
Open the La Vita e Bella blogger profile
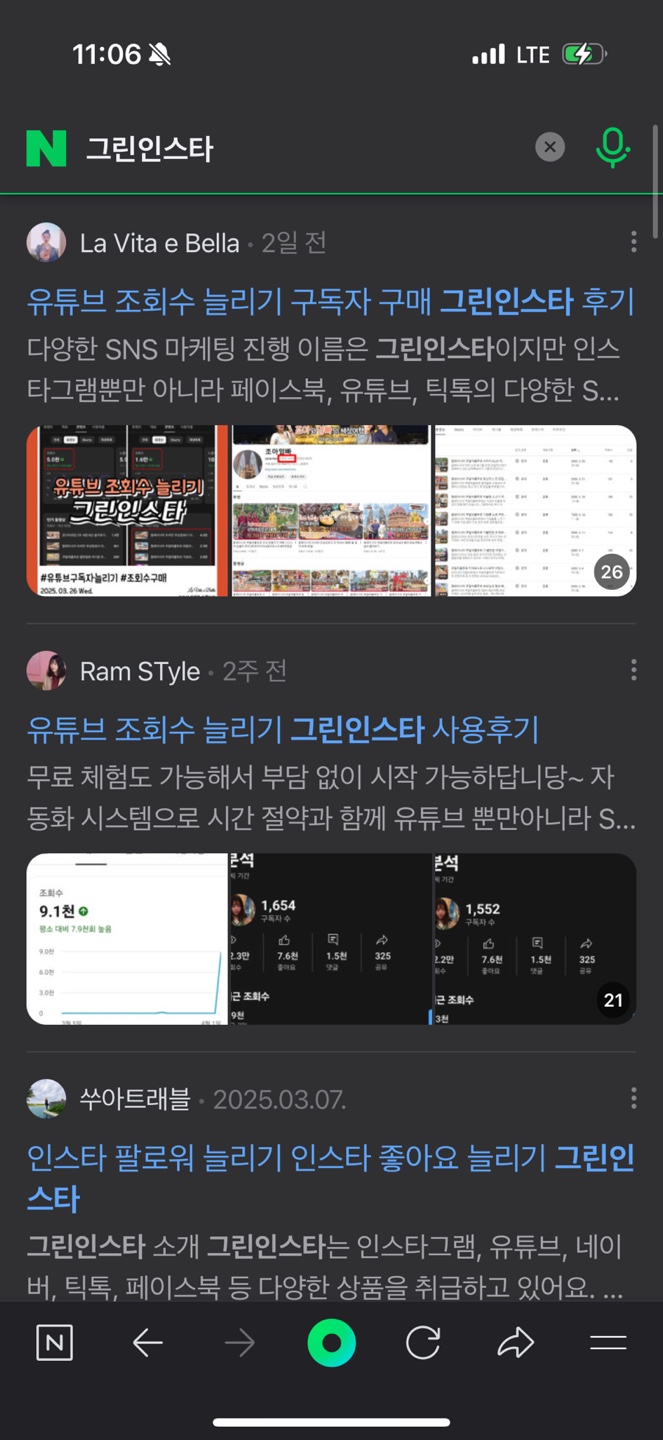click(158, 243)
